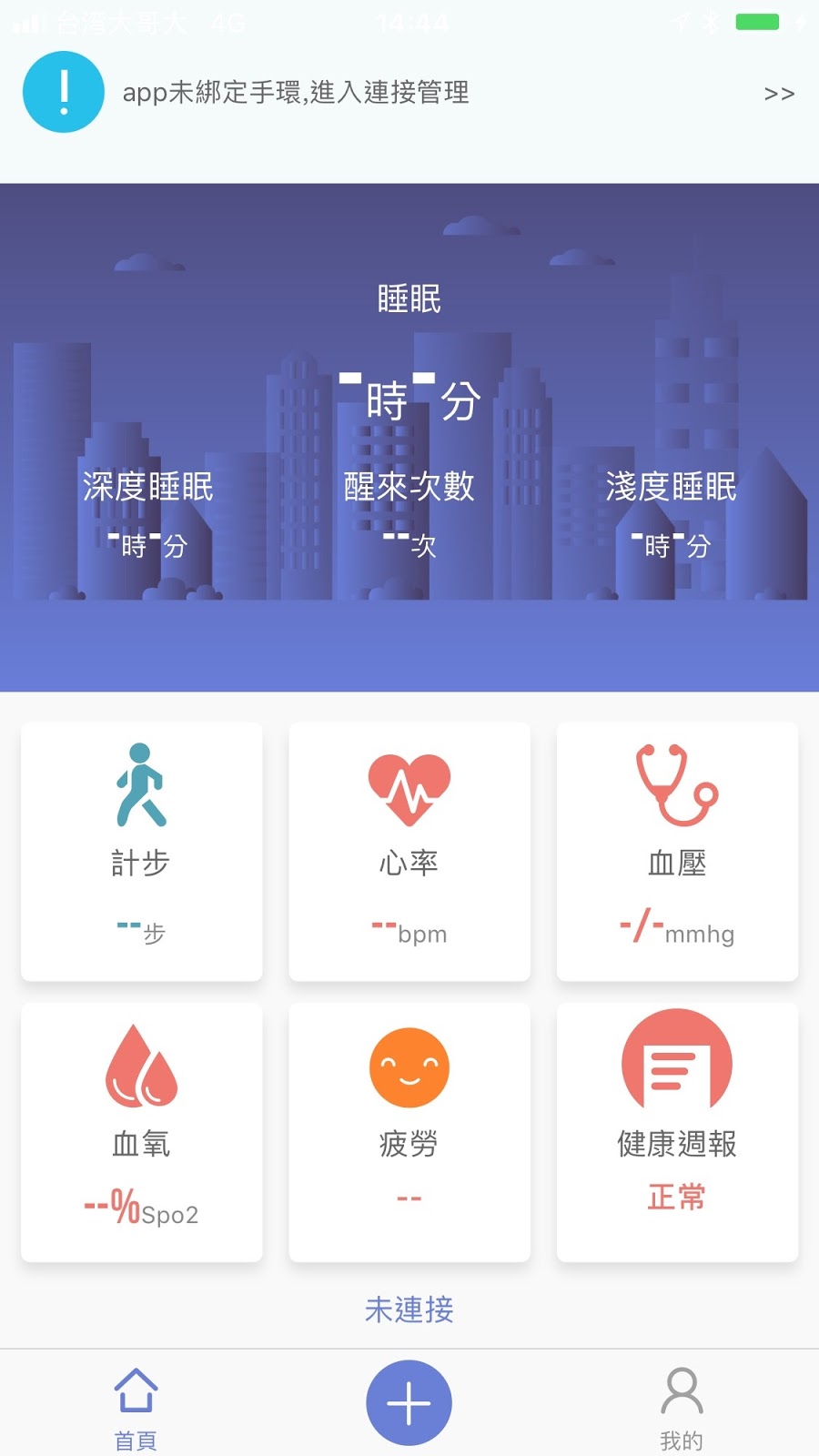Open the 血氧 blood oxygen card

pos(142,1132)
